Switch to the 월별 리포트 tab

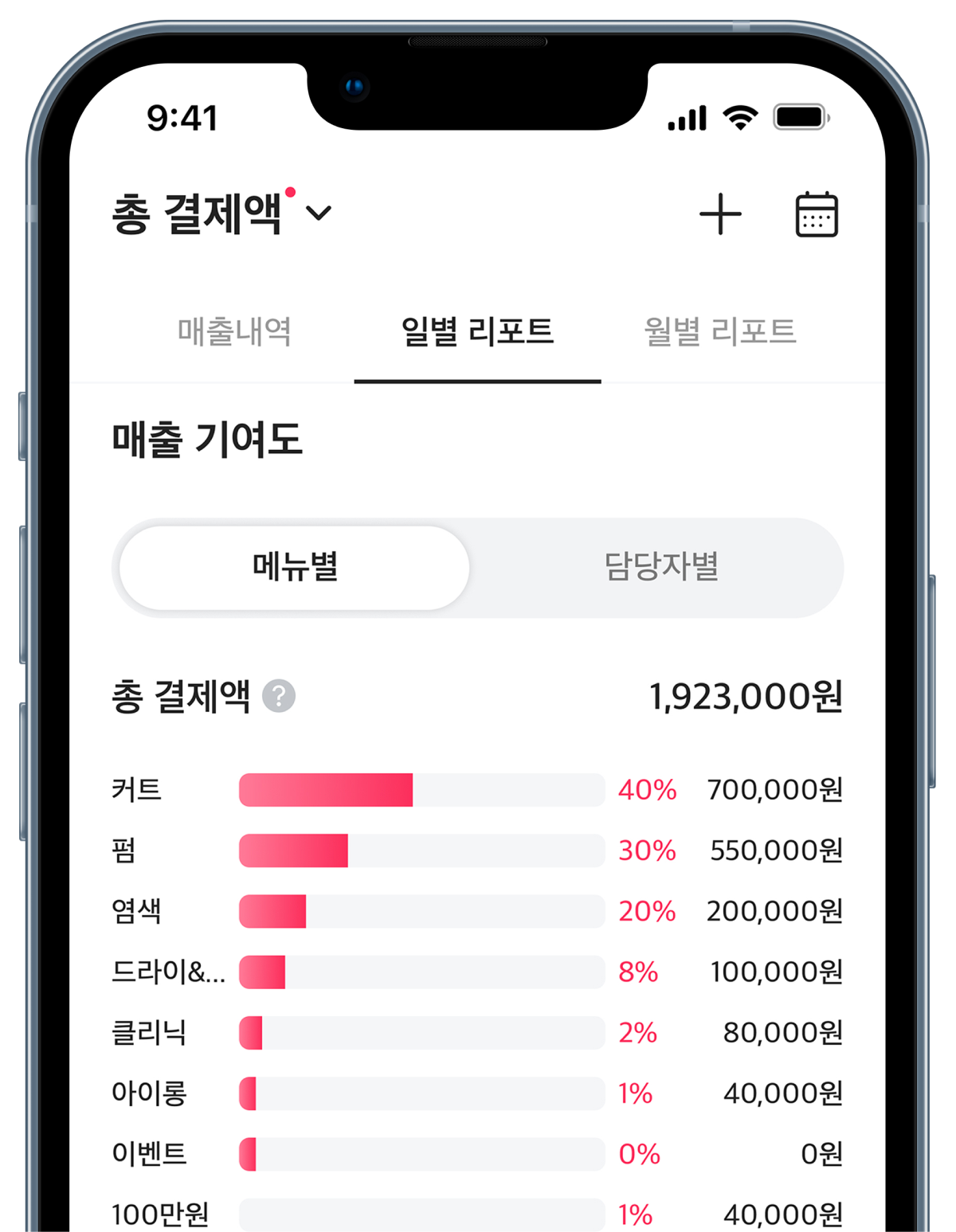point(720,331)
